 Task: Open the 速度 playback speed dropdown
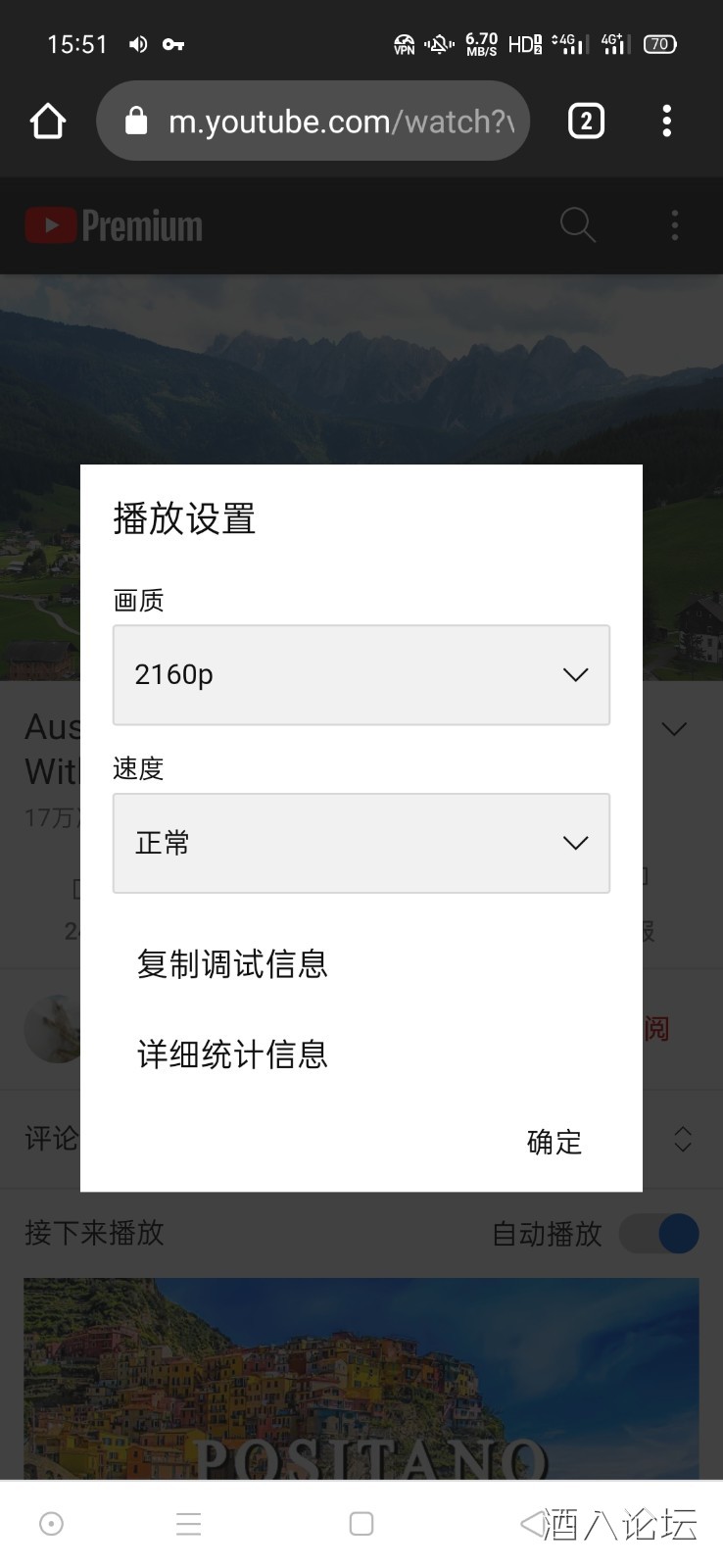point(361,844)
